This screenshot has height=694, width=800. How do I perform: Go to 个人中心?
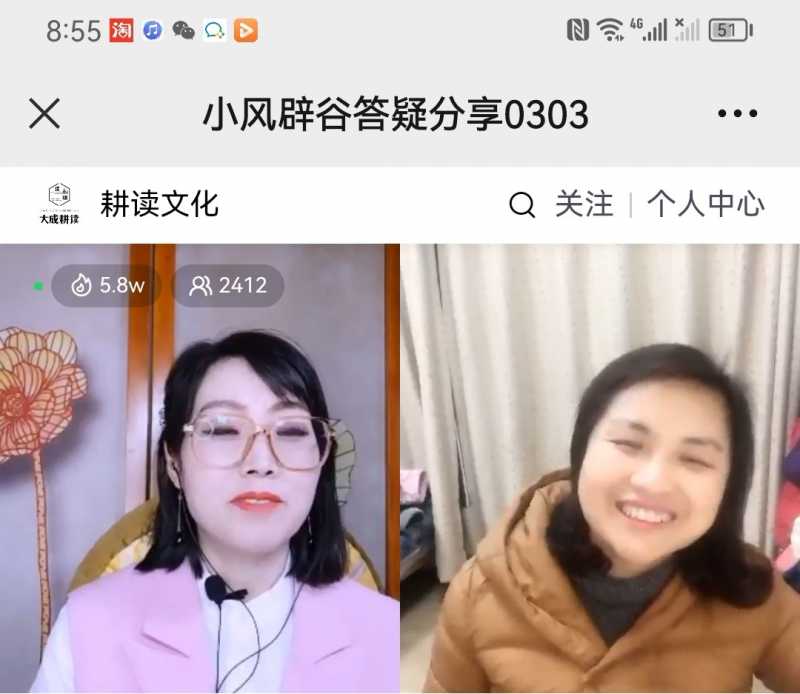pyautogui.click(x=705, y=205)
